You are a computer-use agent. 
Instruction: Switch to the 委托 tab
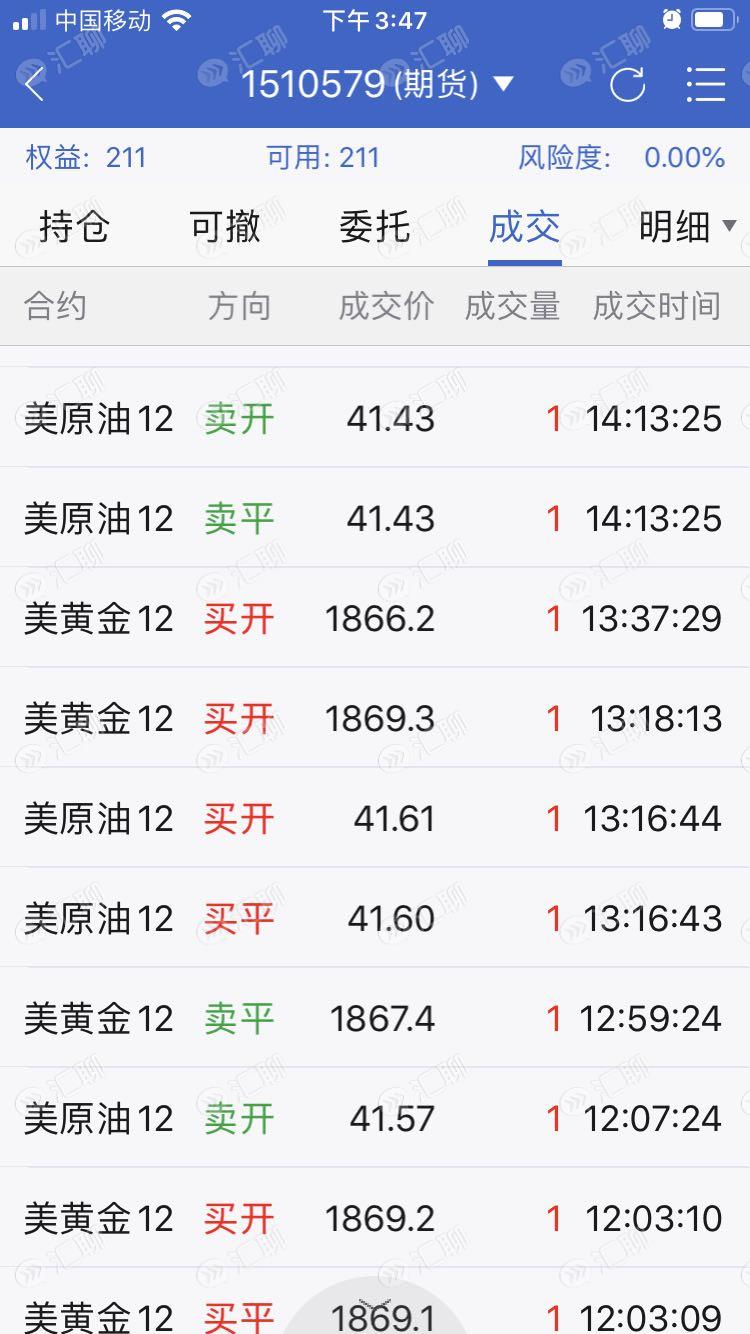point(375,227)
